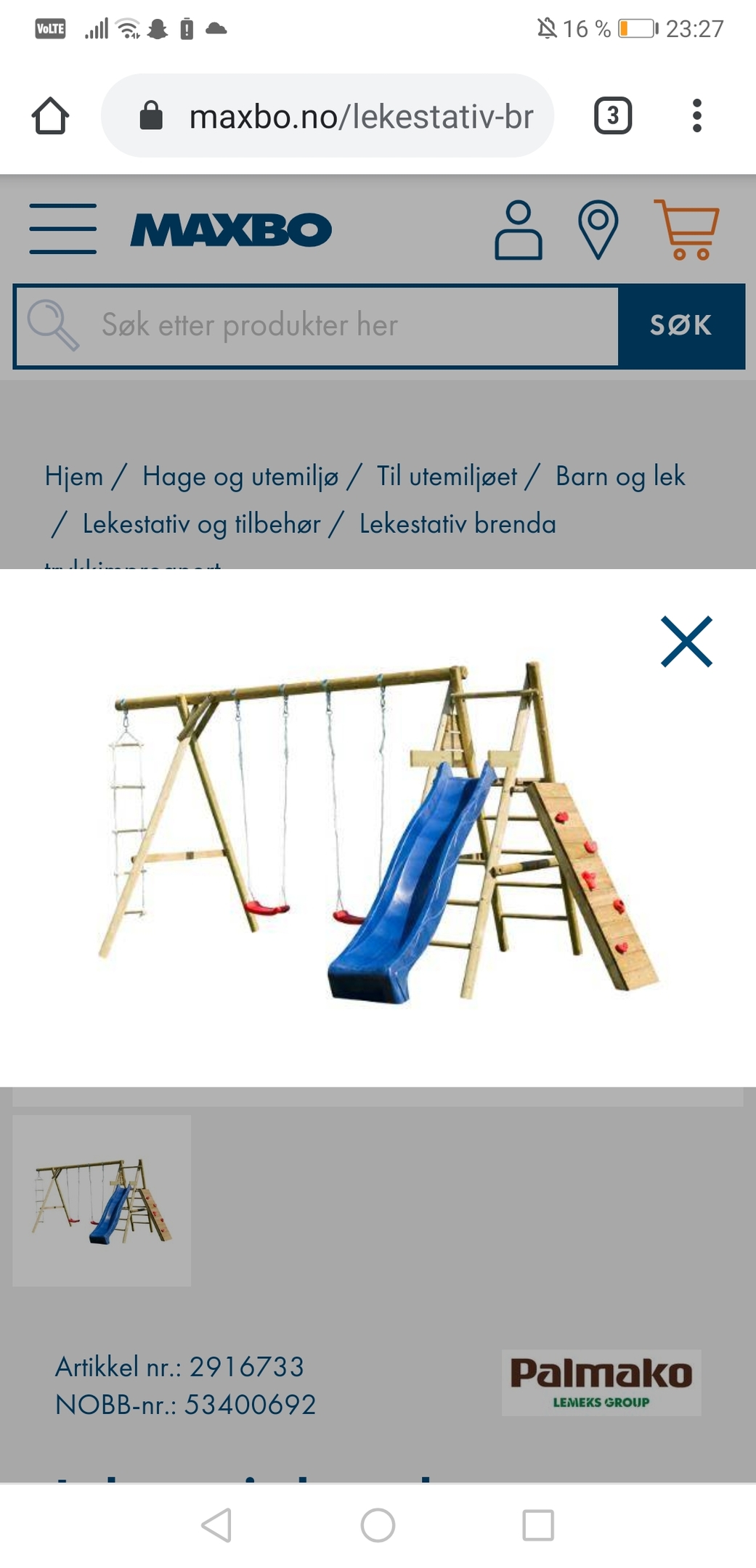Viewport: 756px width, 1568px height.
Task: Open the Hjem breadcrumb link
Action: click(74, 476)
